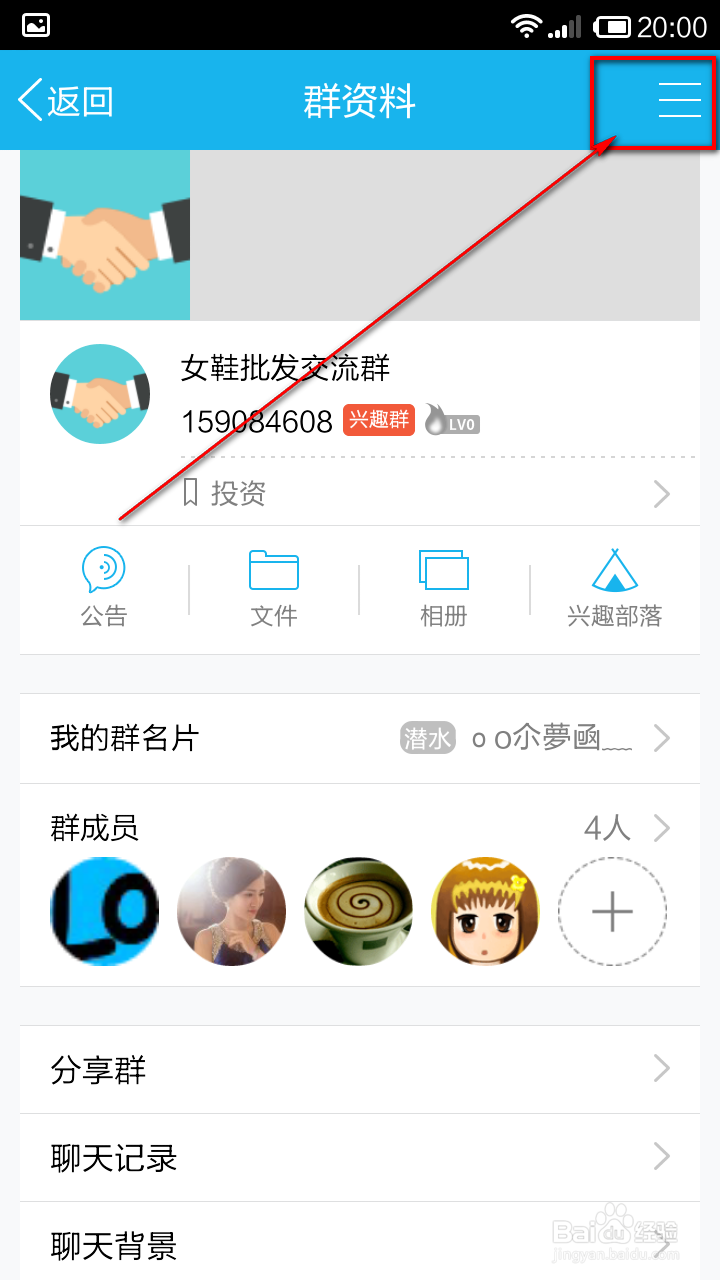
Task: View the group photo album (相册)
Action: 443,588
